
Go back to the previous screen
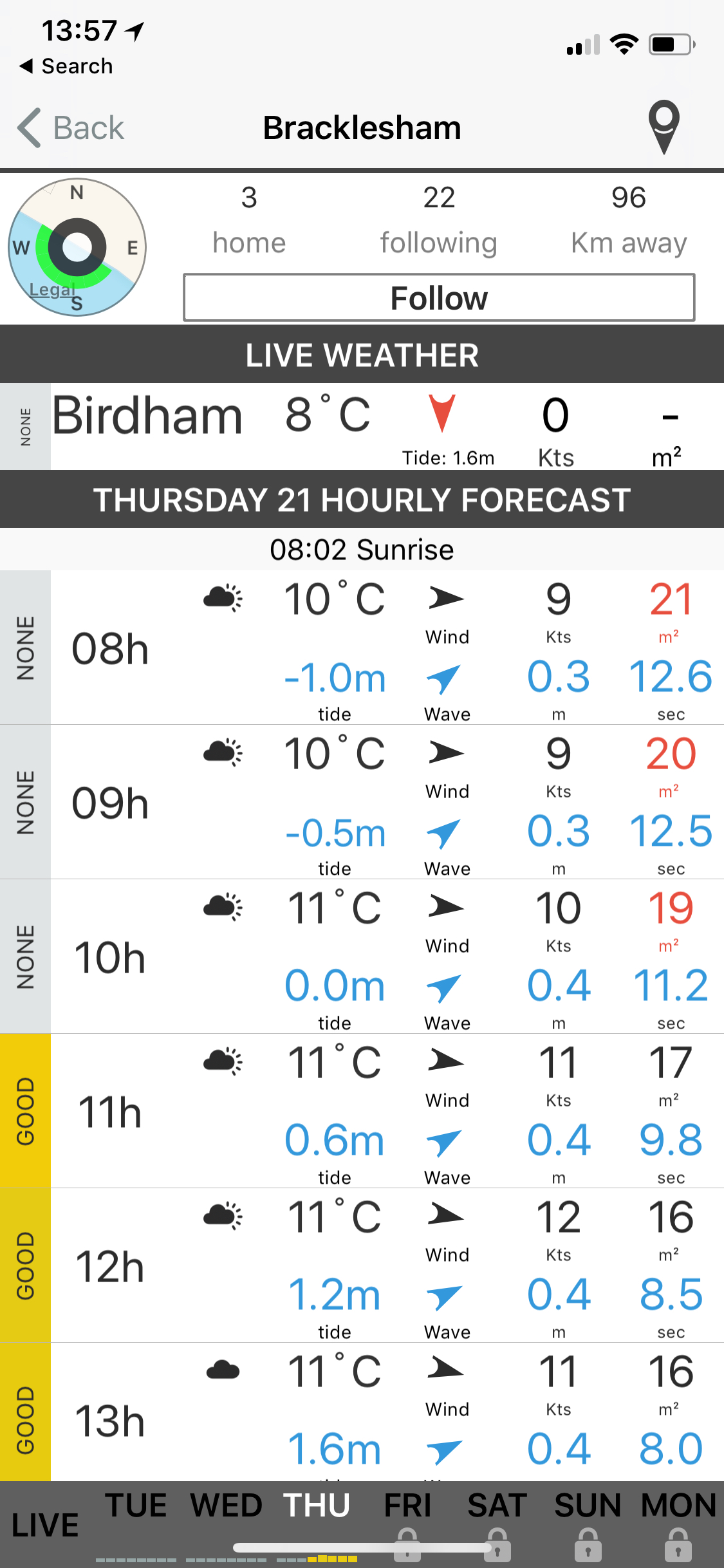point(71,127)
